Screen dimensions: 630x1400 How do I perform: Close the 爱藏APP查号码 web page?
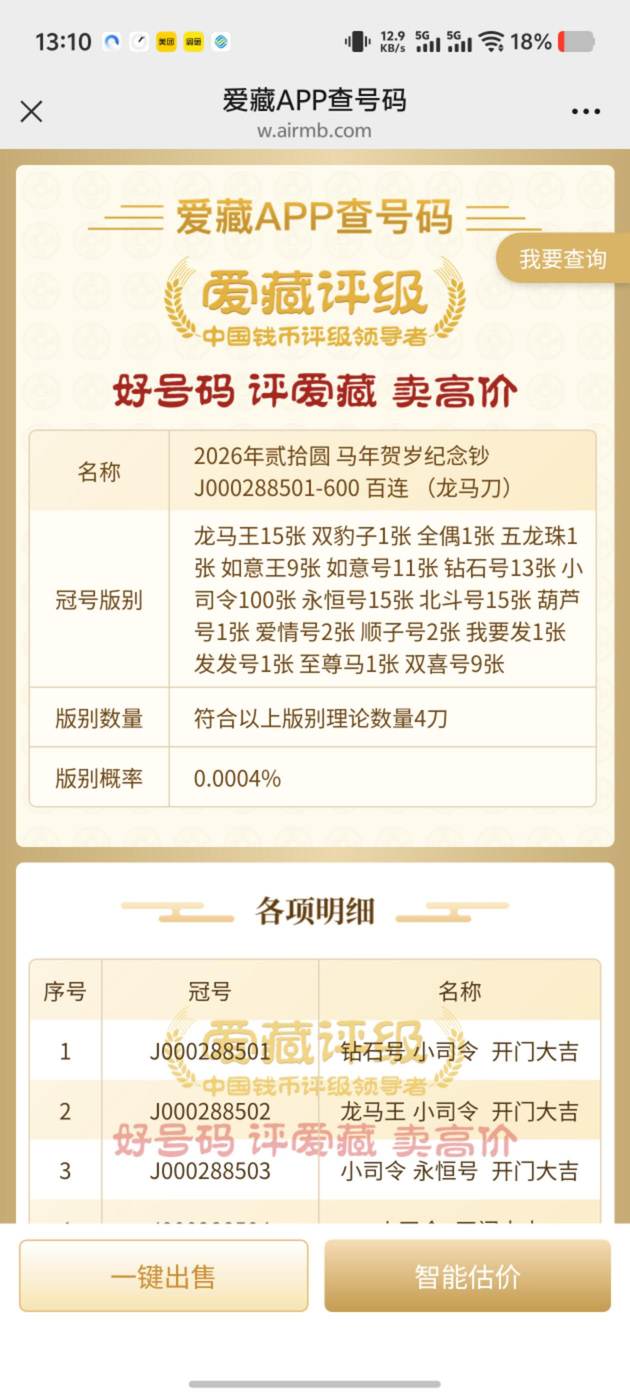[32, 111]
